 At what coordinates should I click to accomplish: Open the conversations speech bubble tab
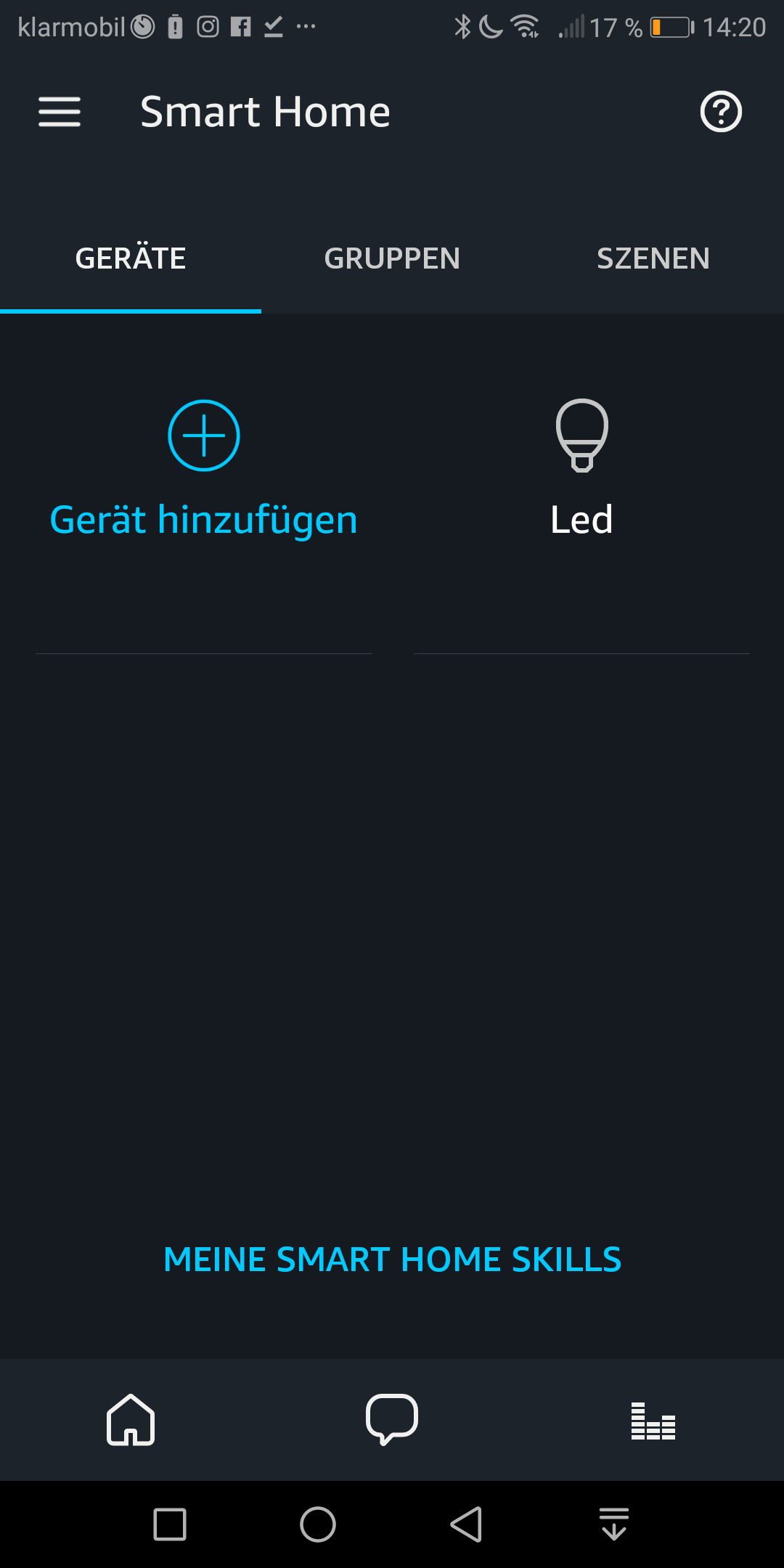(392, 1419)
